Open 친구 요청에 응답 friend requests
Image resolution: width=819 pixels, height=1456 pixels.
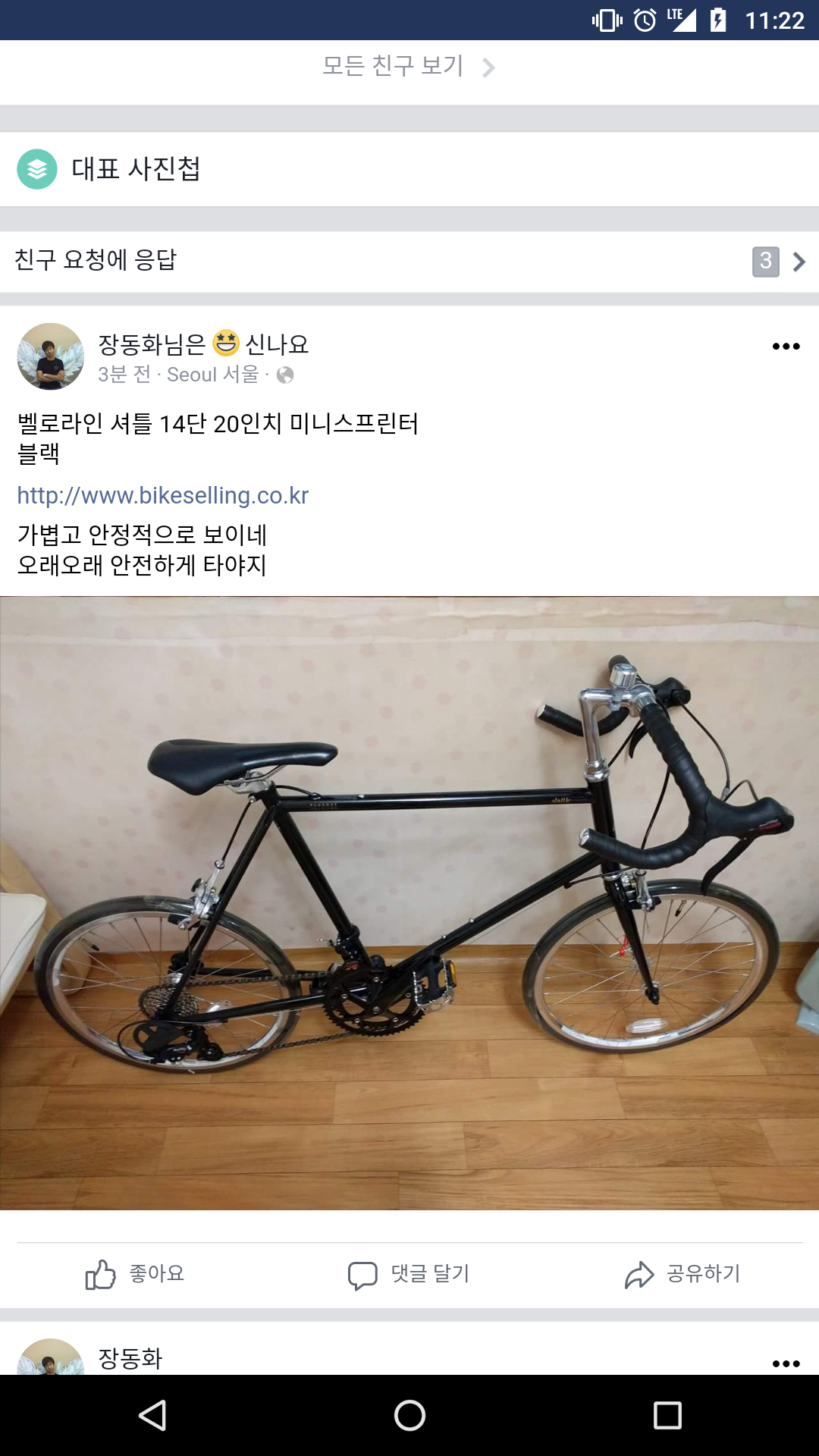[x=409, y=261]
